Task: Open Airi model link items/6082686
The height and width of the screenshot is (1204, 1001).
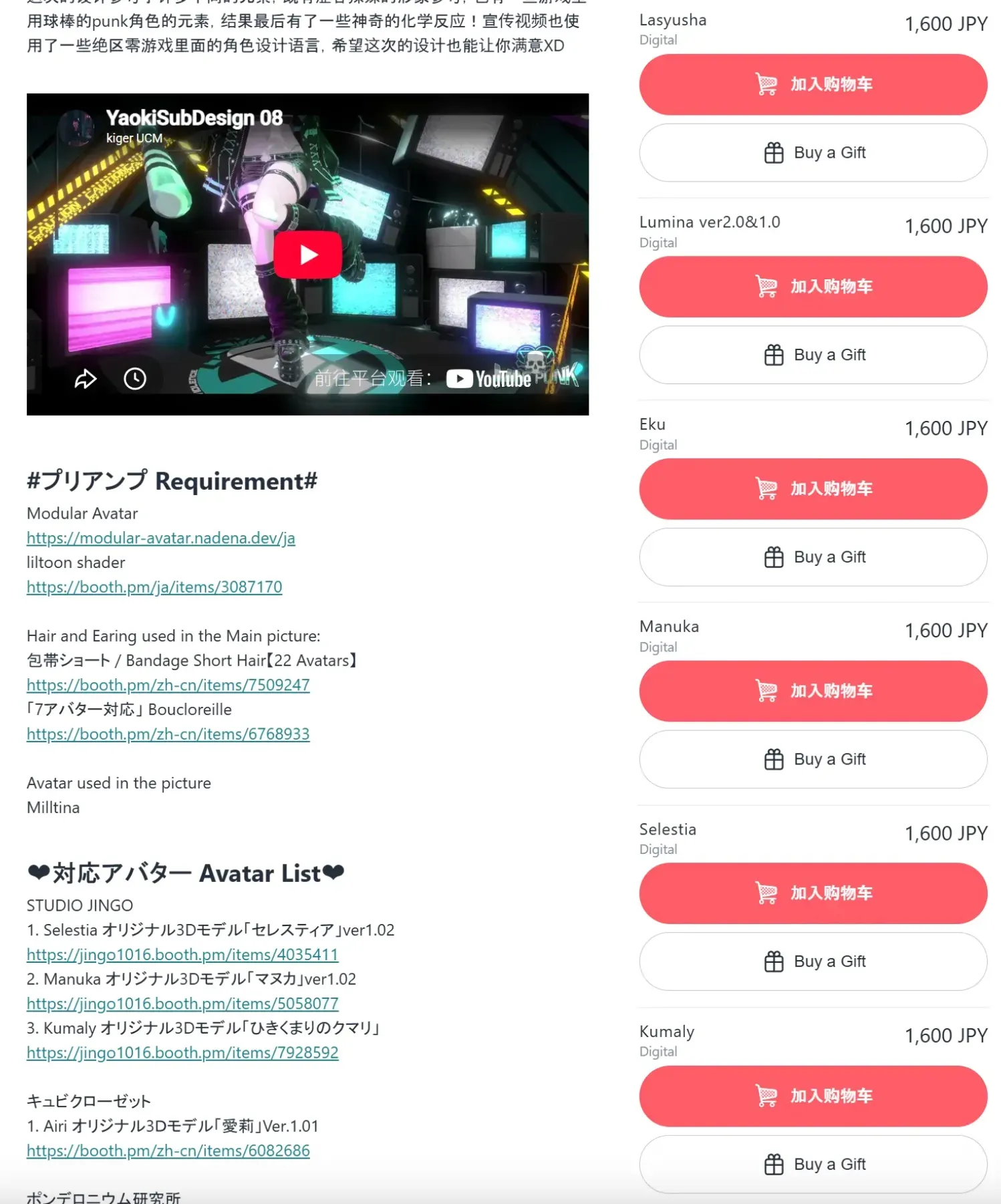Action: [x=168, y=1151]
